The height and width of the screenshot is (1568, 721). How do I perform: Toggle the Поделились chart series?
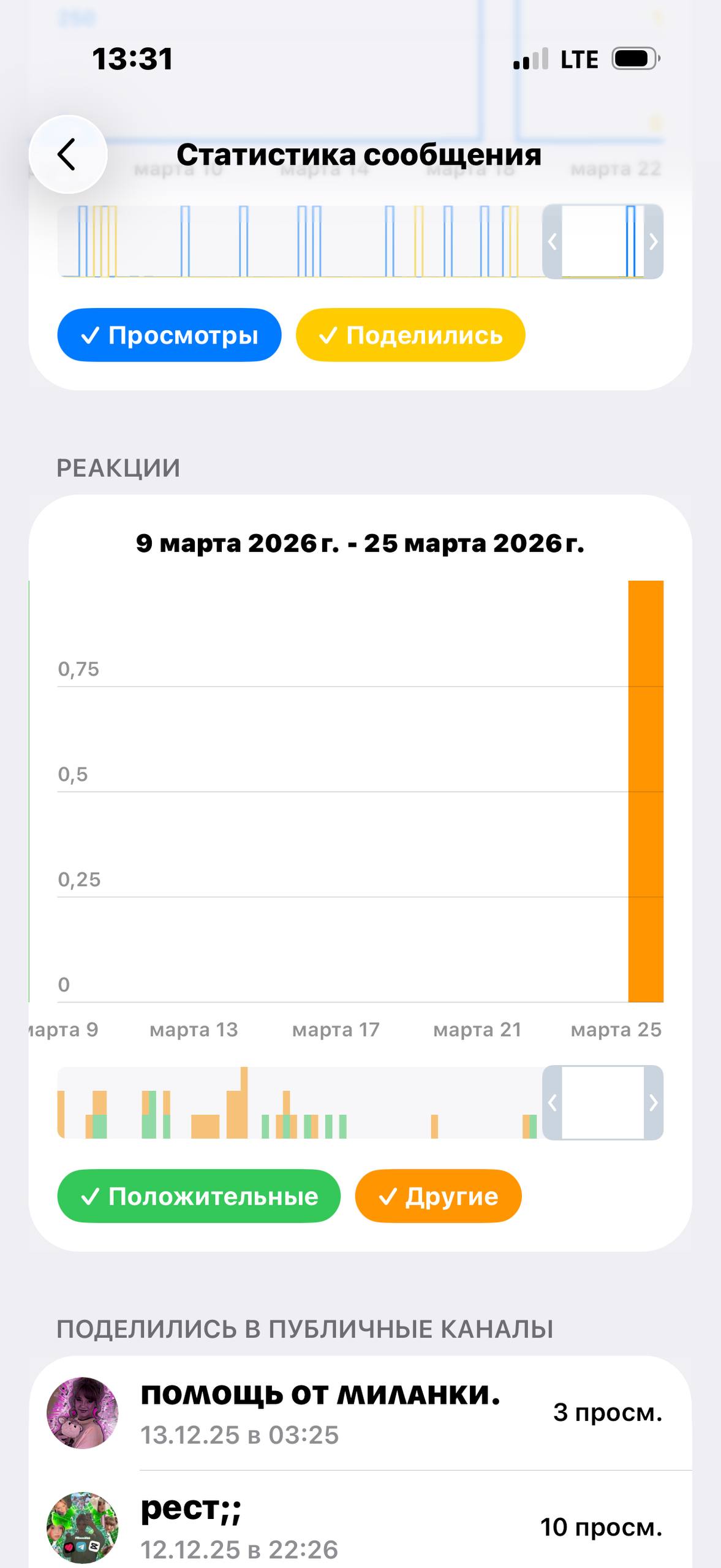pyautogui.click(x=410, y=335)
